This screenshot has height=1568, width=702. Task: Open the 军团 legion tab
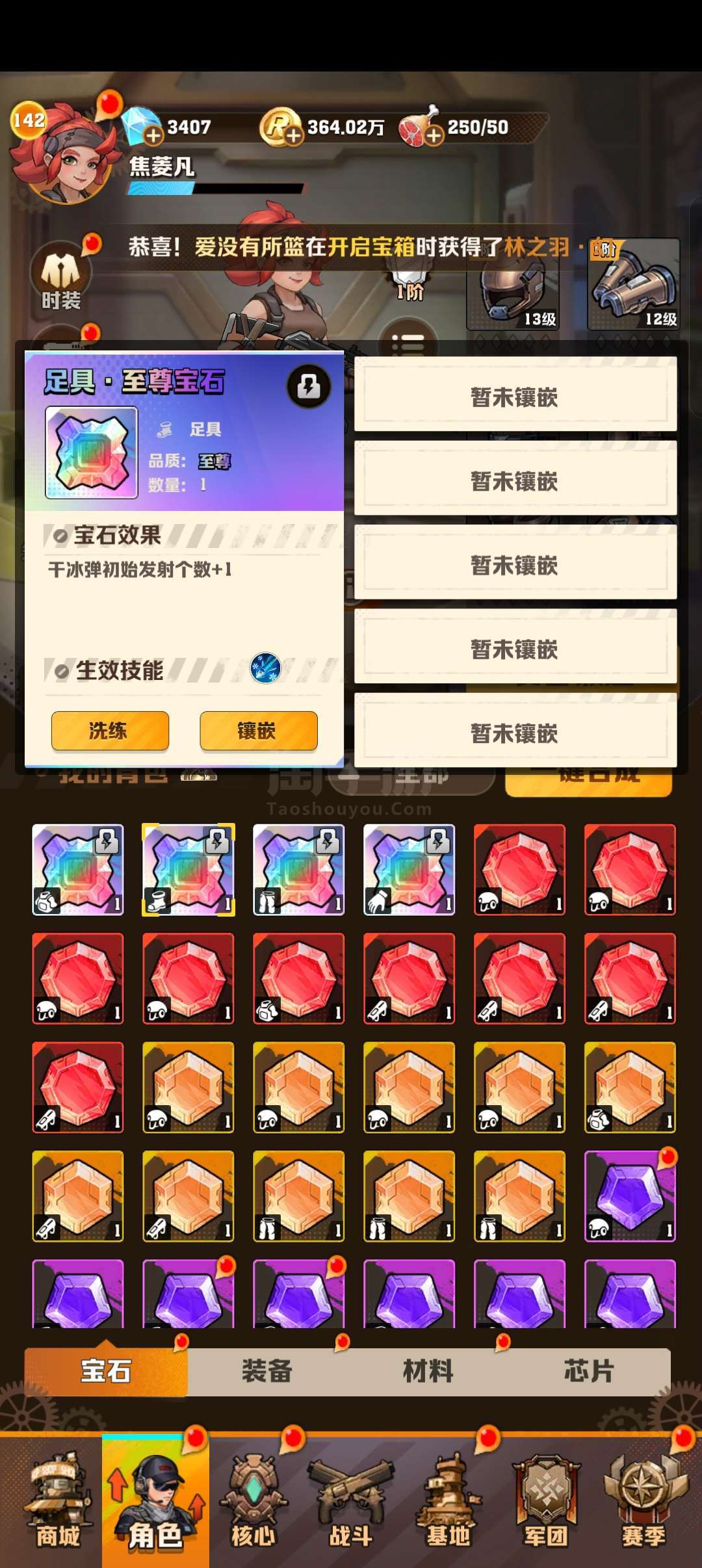coord(546,1502)
